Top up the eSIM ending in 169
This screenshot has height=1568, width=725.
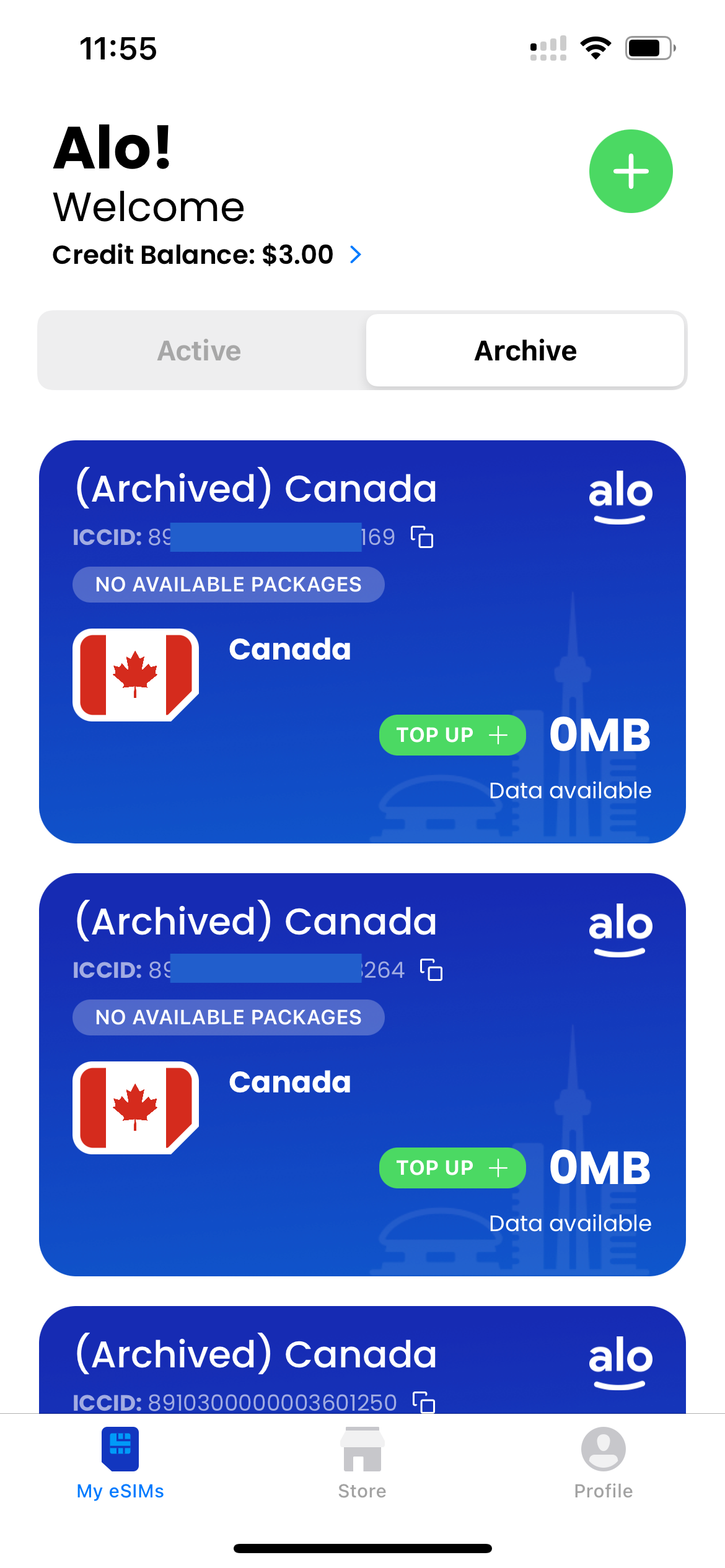(452, 735)
